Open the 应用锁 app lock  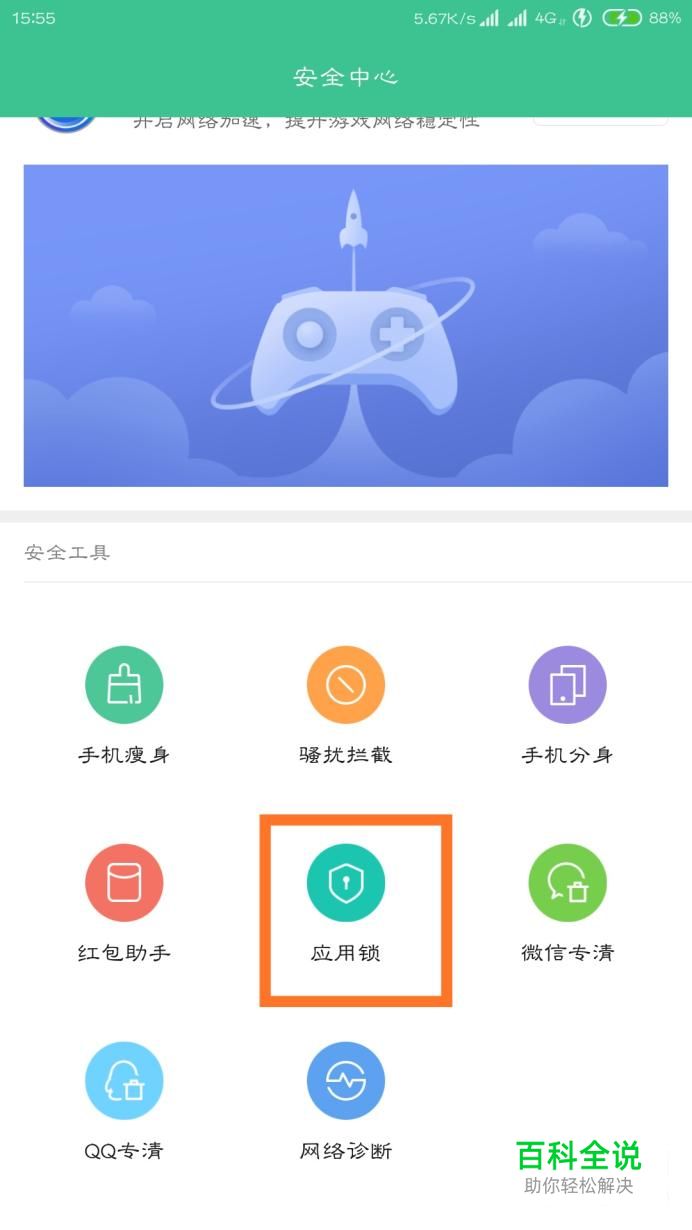346,883
